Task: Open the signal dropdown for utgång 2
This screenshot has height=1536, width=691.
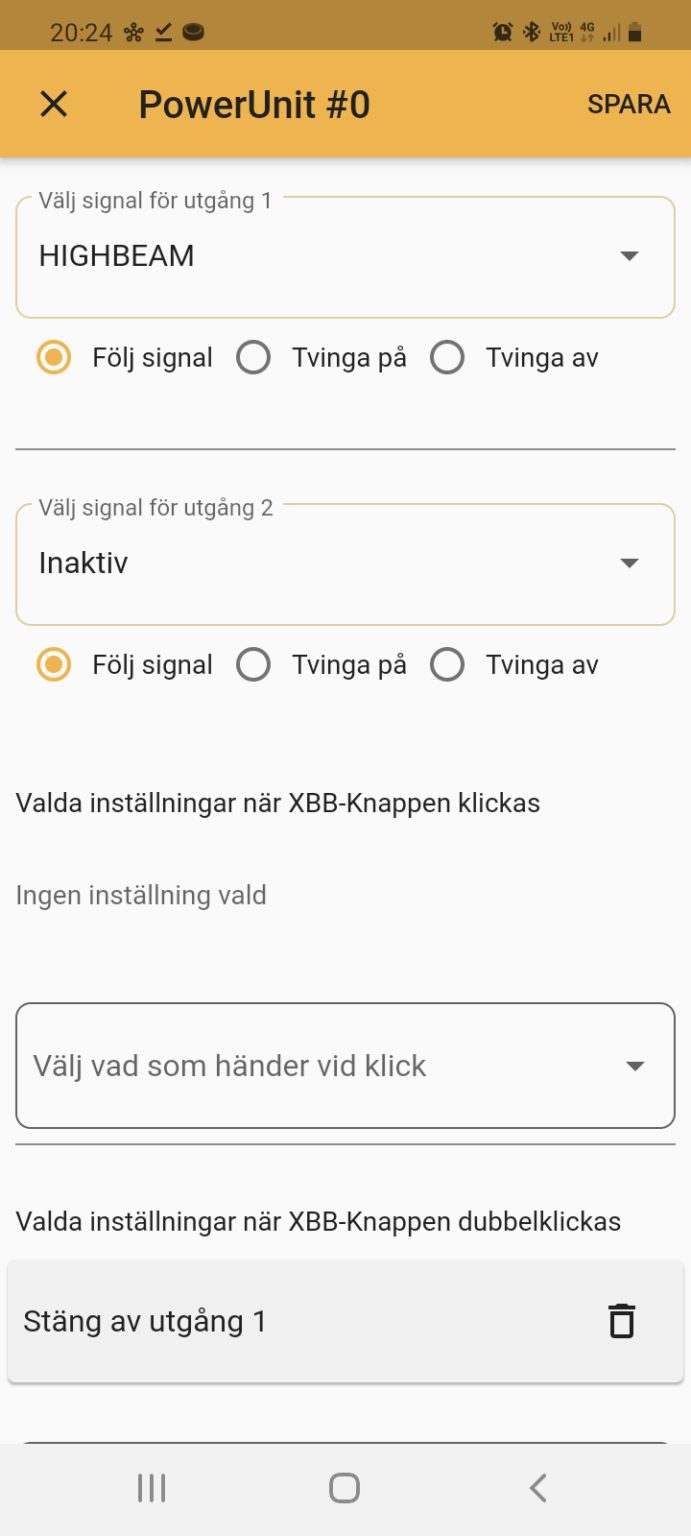Action: click(345, 564)
